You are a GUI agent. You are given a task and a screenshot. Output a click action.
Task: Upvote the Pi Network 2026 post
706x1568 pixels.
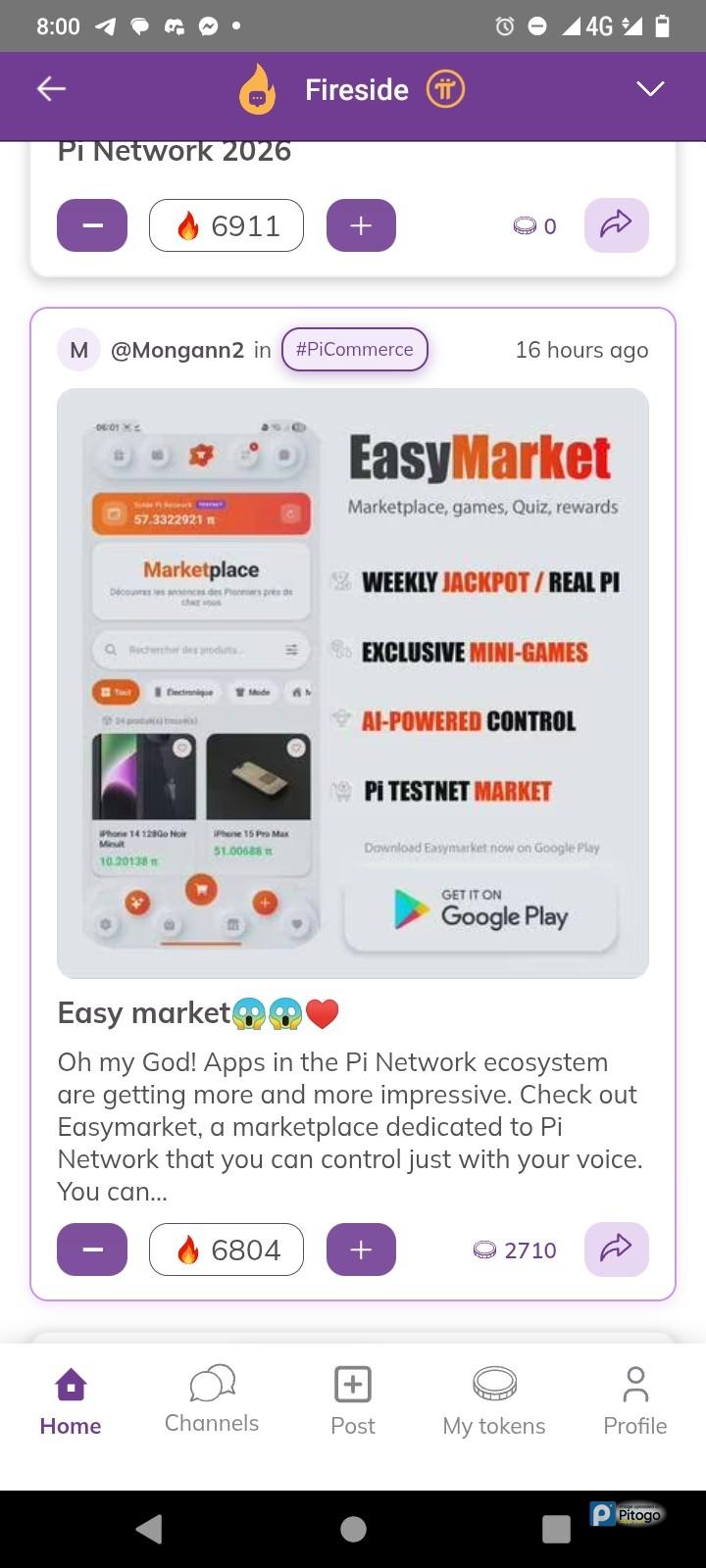(x=361, y=225)
